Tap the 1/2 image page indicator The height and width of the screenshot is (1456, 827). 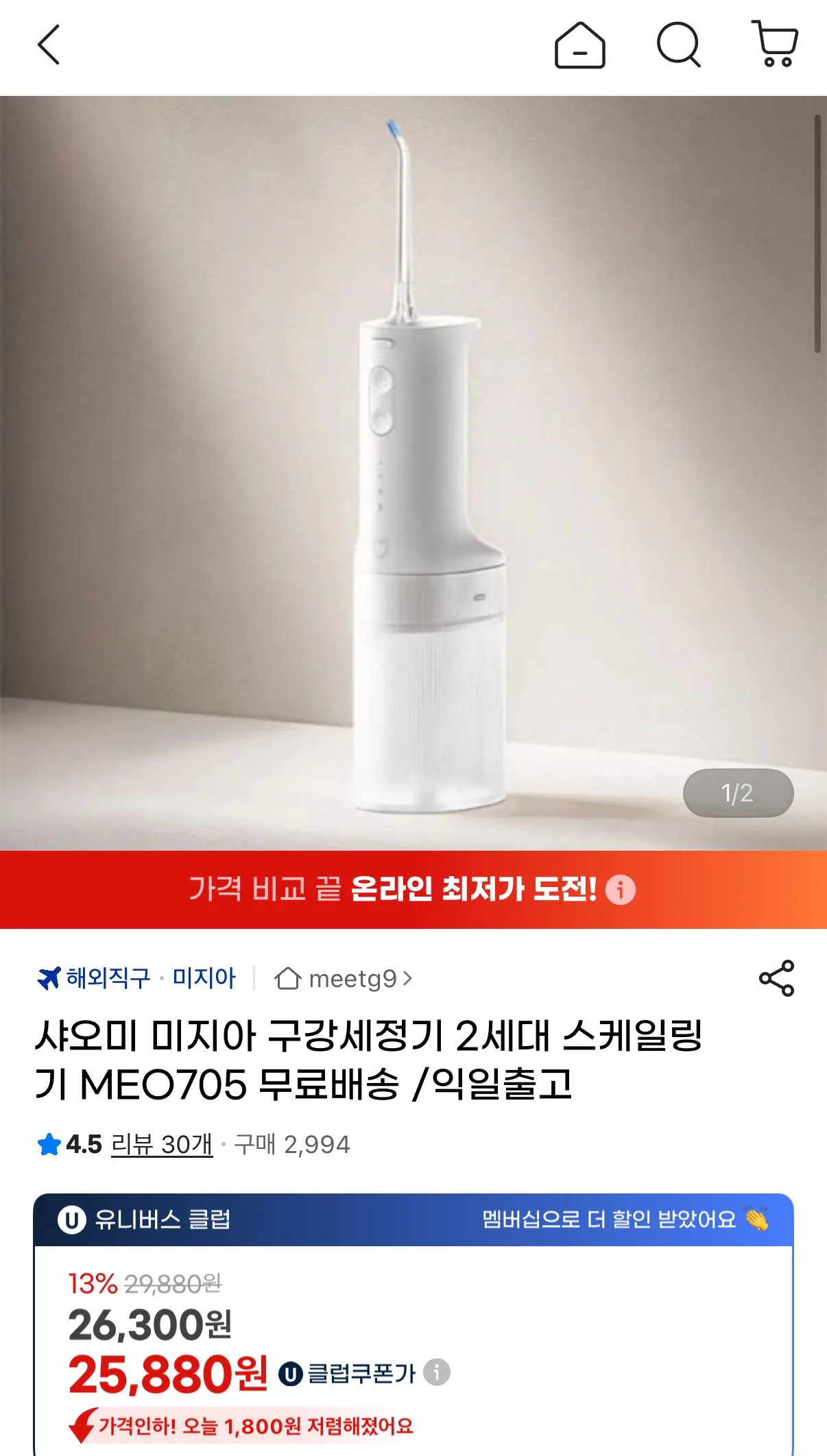pyautogui.click(x=739, y=792)
